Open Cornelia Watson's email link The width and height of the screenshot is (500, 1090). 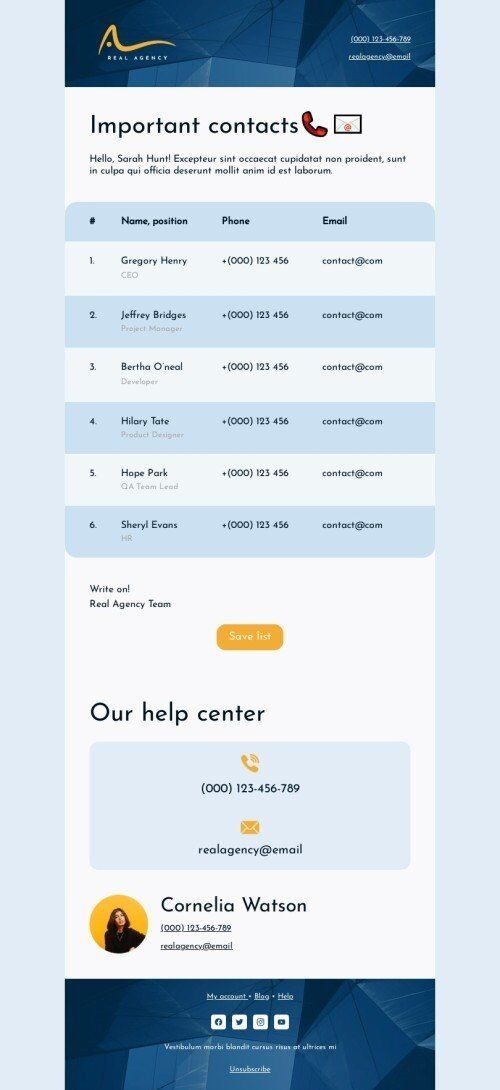[x=197, y=945]
